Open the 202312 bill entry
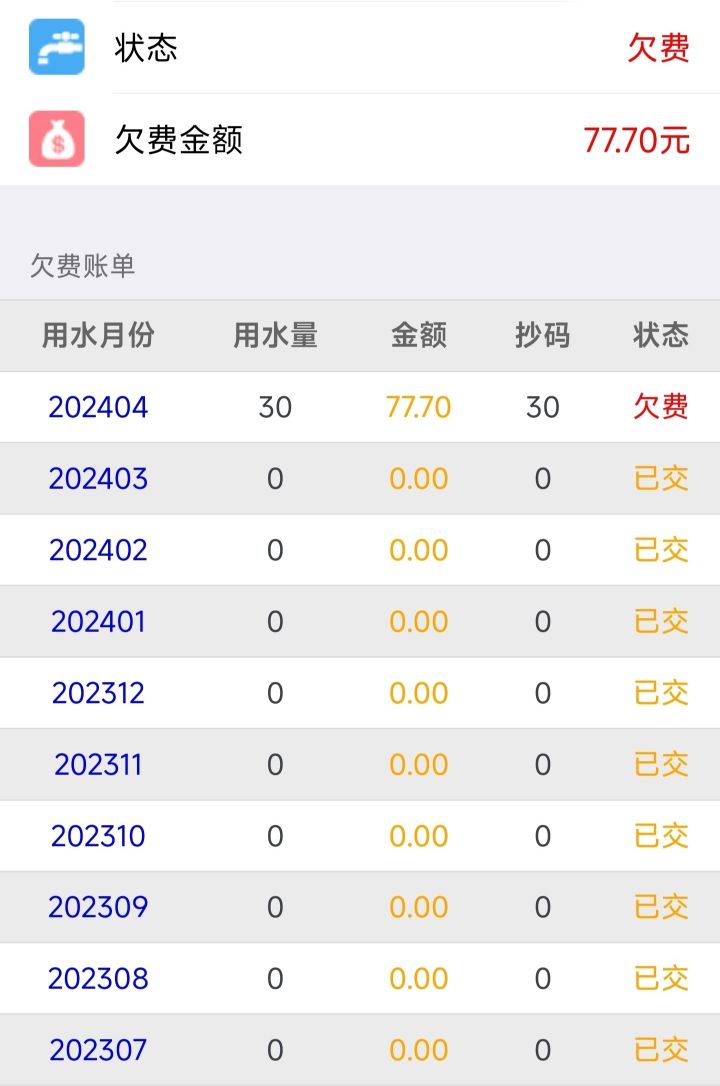This screenshot has height=1086, width=720. click(x=98, y=693)
